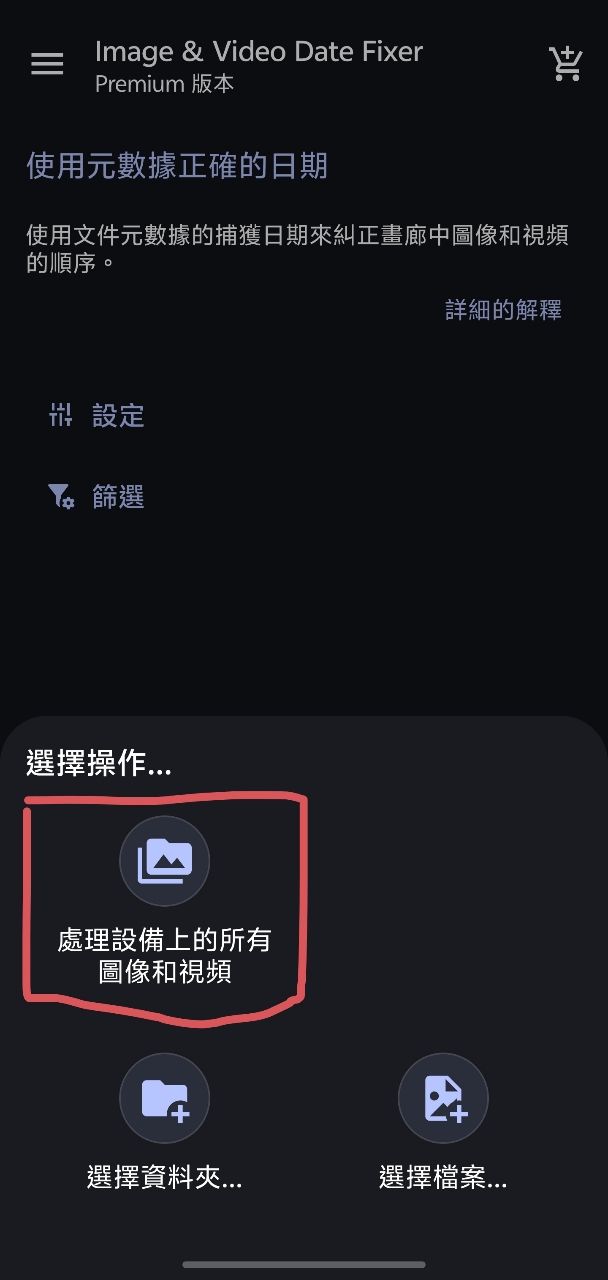
Task: Open the shopping cart purchase icon
Action: pos(565,64)
